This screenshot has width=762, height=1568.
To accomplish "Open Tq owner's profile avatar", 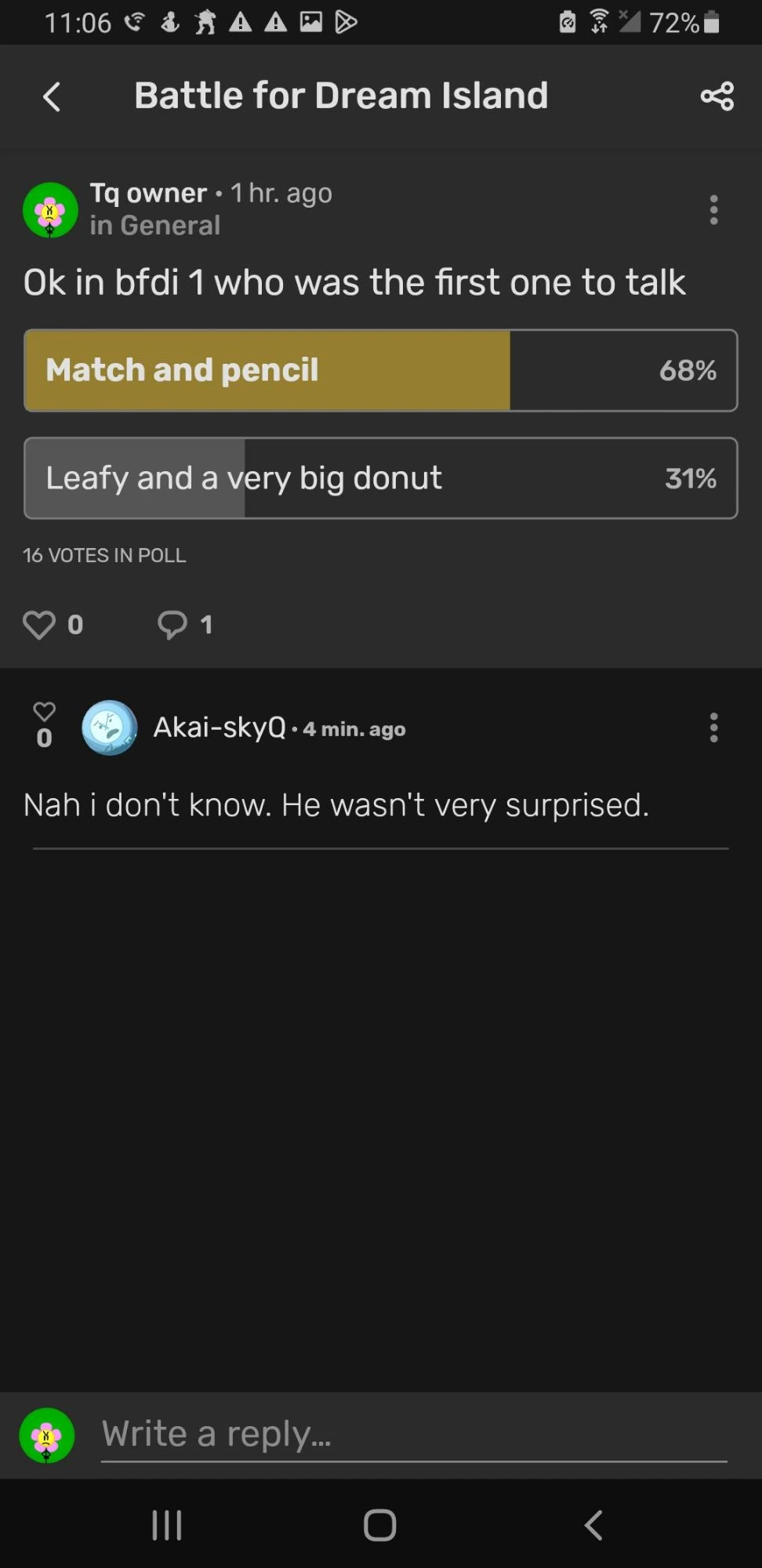I will [50, 209].
